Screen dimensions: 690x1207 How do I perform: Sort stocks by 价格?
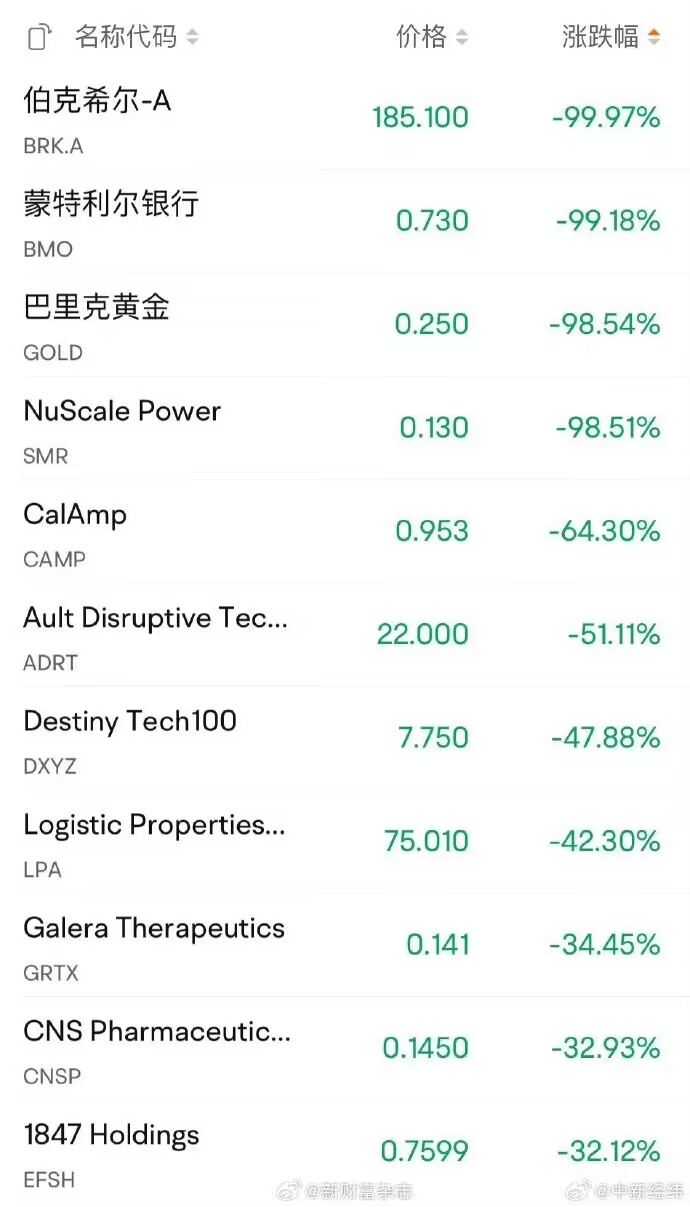[432, 38]
